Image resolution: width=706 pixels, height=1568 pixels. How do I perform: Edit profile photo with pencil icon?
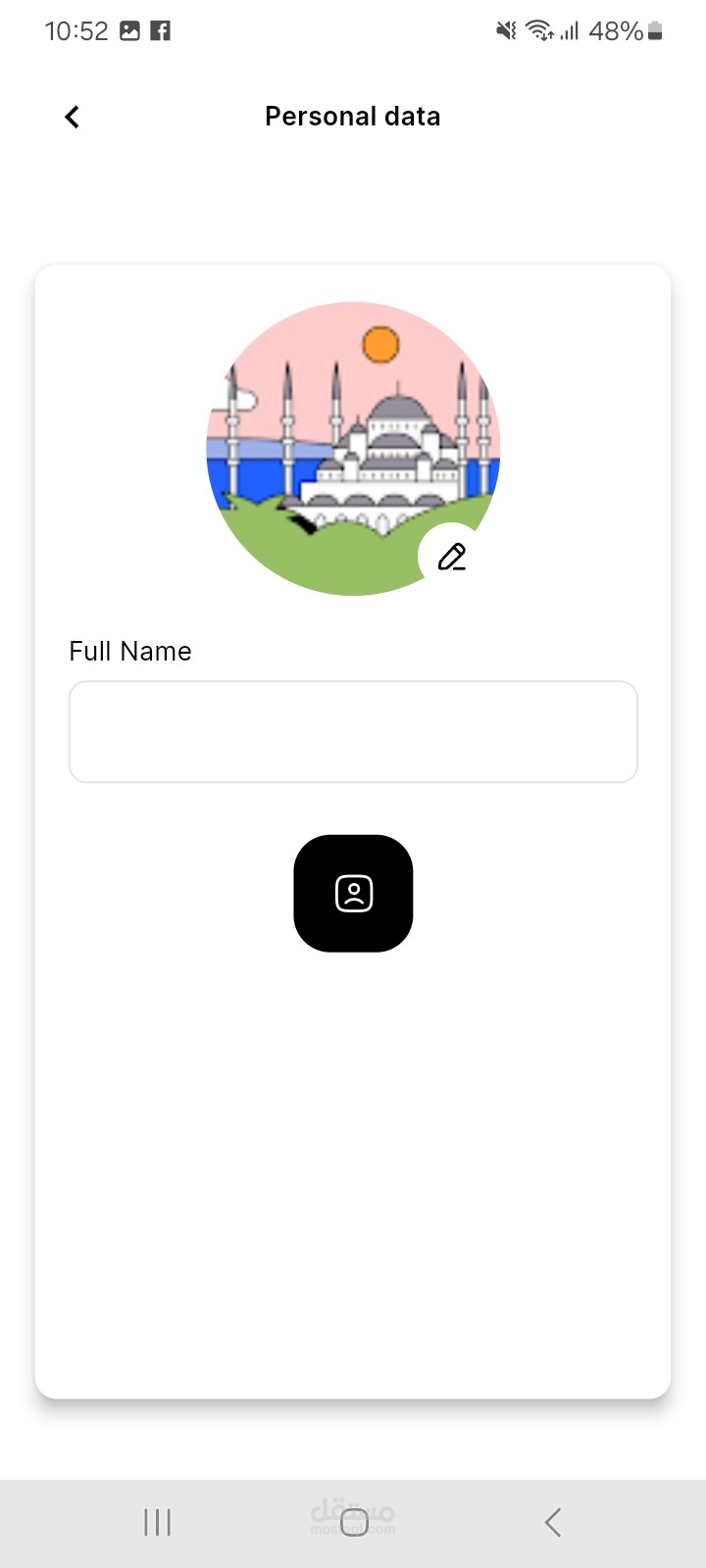[451, 557]
